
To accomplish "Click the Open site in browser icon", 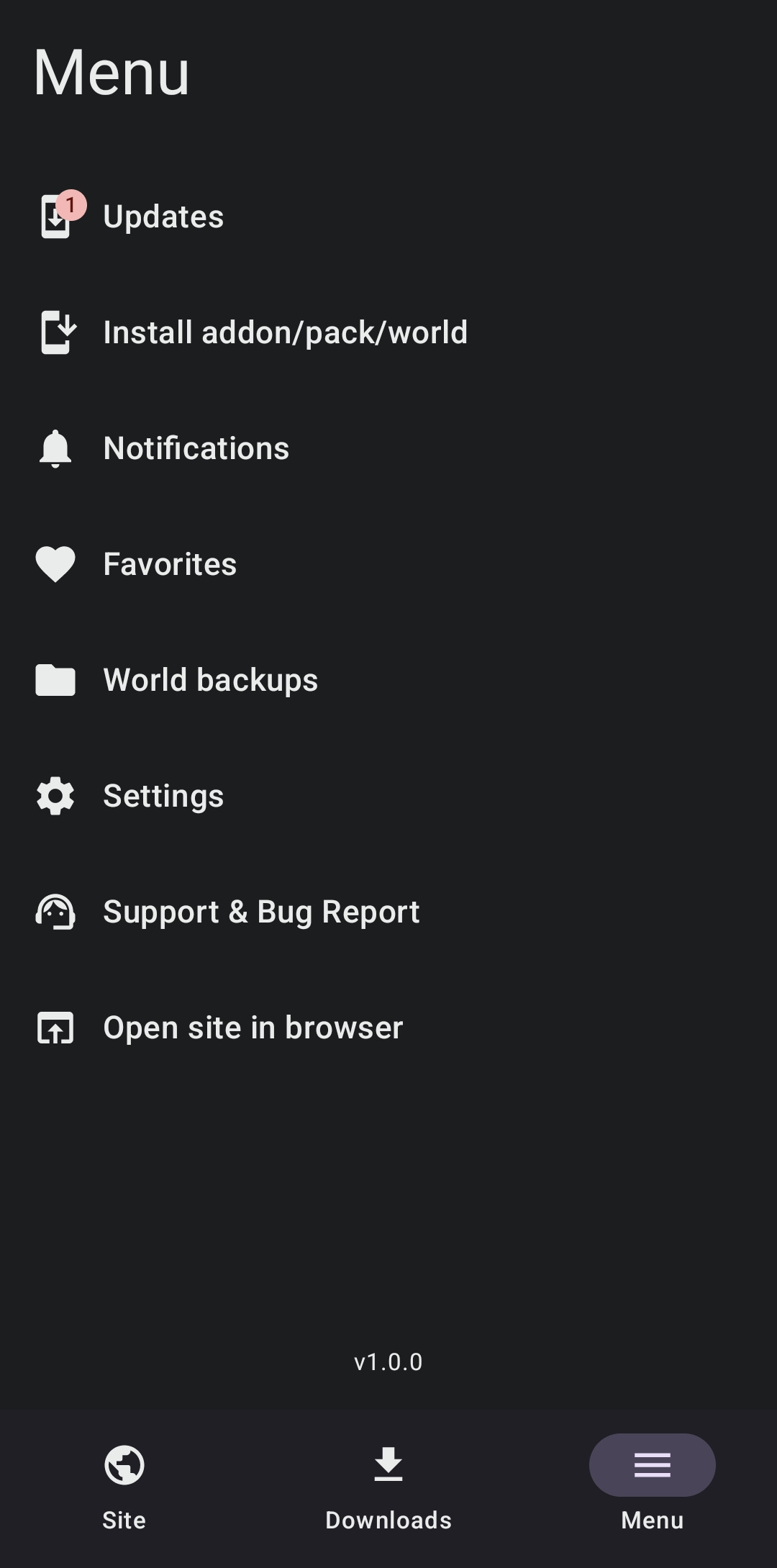I will point(55,1027).
